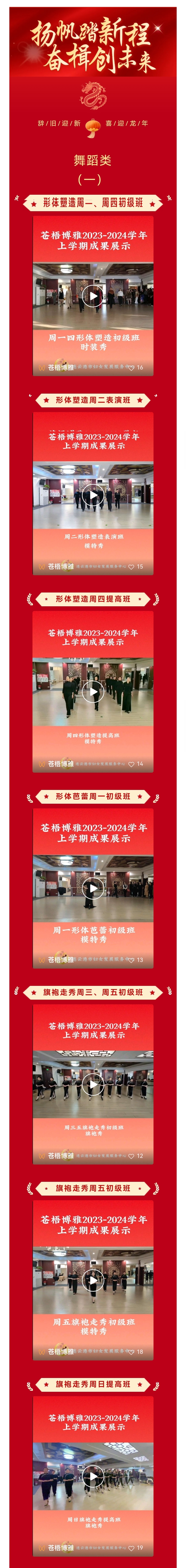Like the 周日旗袍走秀提高班 video with 19 likes
Image resolution: width=186 pixels, height=1568 pixels.
pos(131,1548)
